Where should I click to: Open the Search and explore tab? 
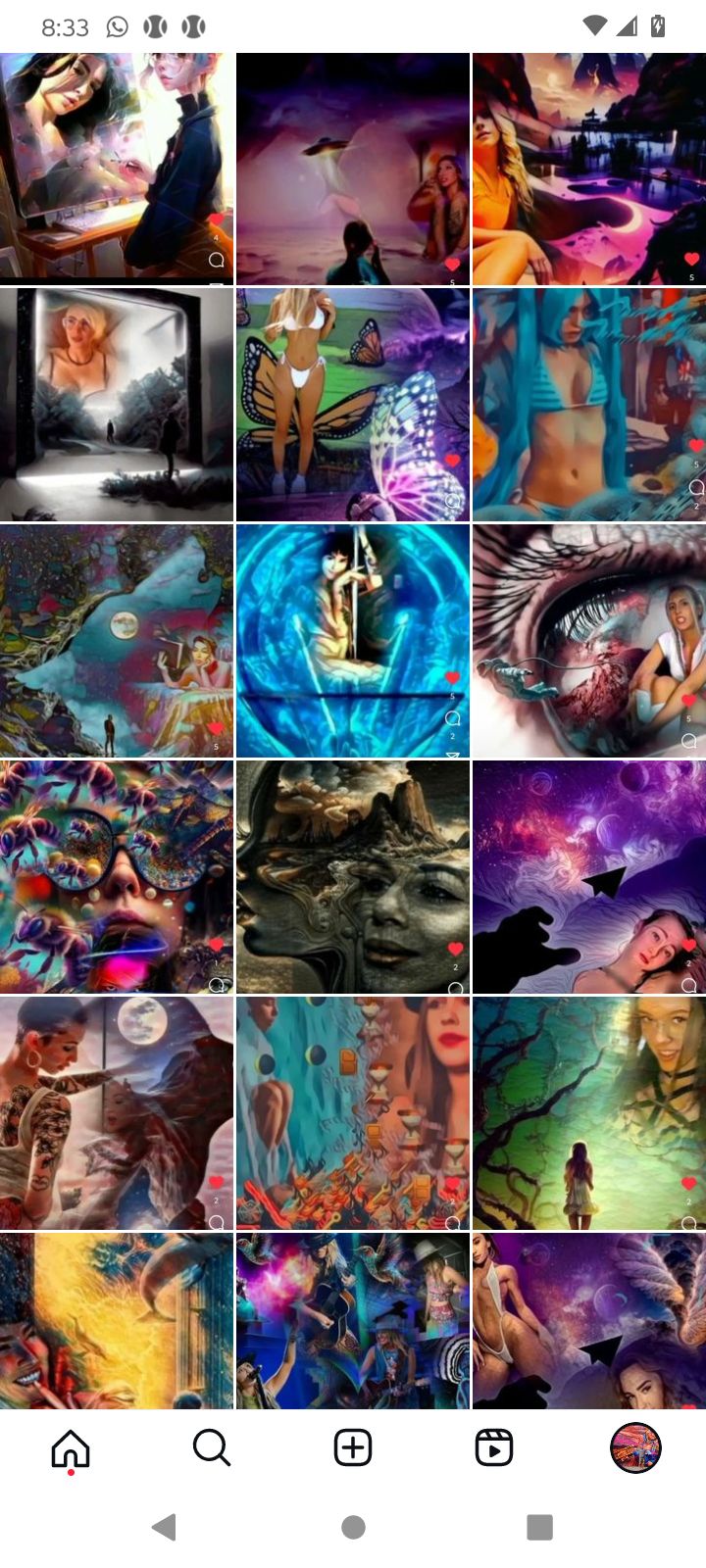tap(211, 1447)
